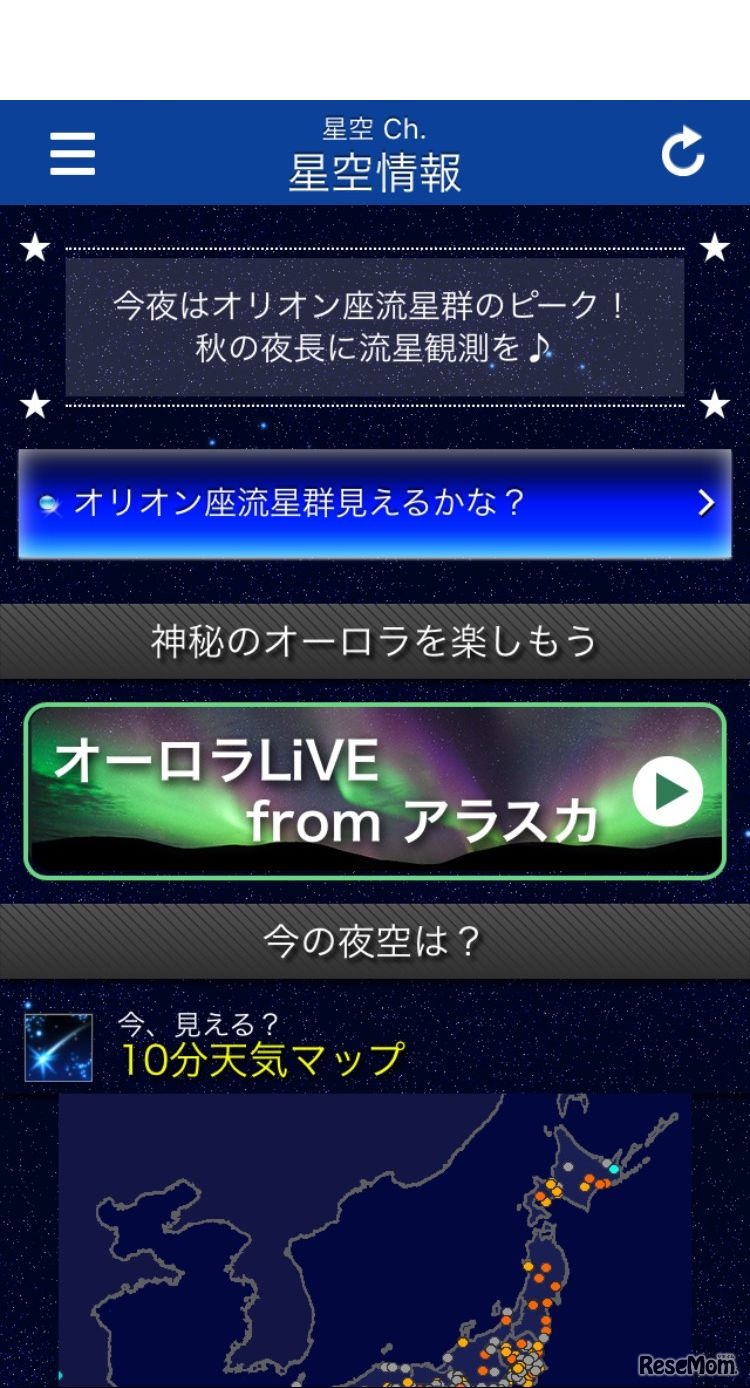Open the hamburger navigation menu

71,153
